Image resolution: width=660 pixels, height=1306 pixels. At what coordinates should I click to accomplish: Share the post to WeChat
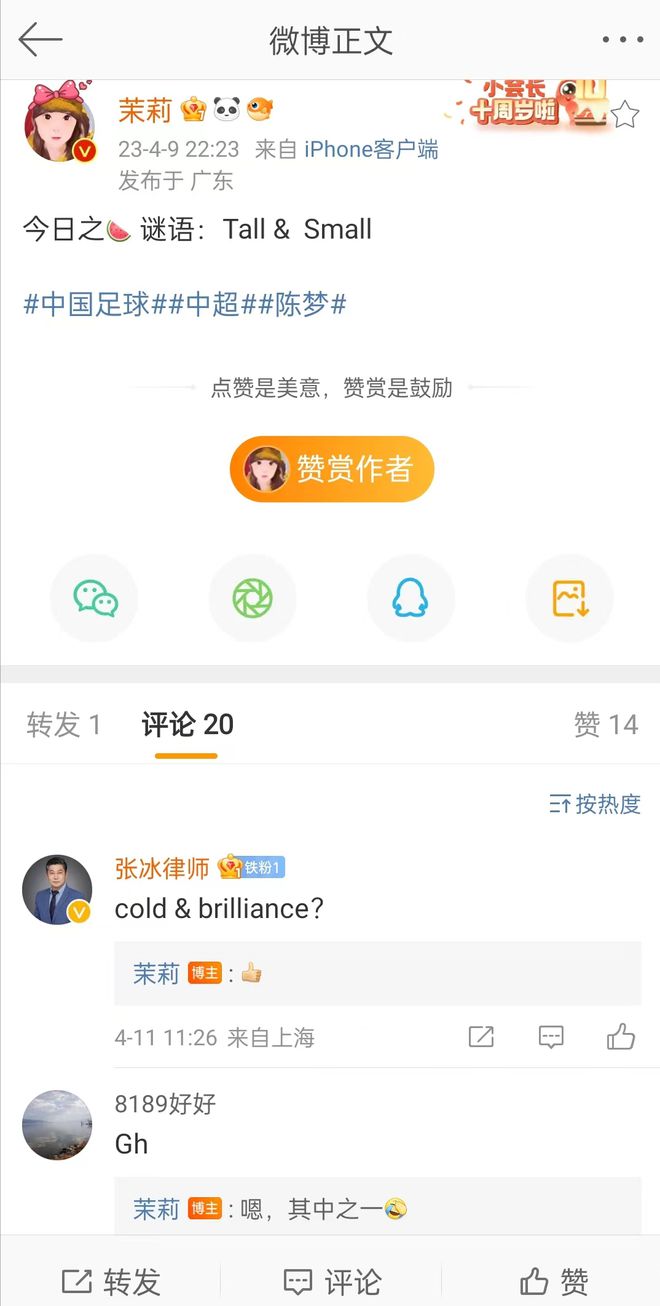click(x=95, y=598)
